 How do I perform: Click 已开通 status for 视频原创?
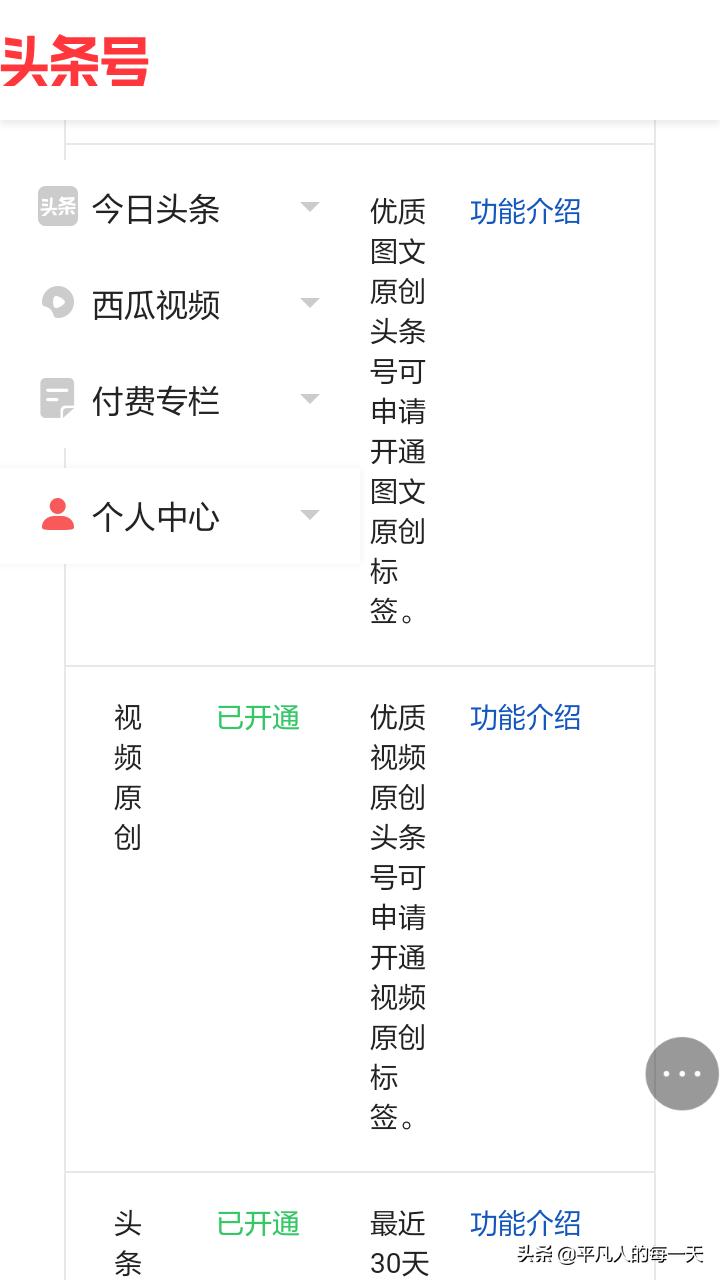[x=257, y=718]
